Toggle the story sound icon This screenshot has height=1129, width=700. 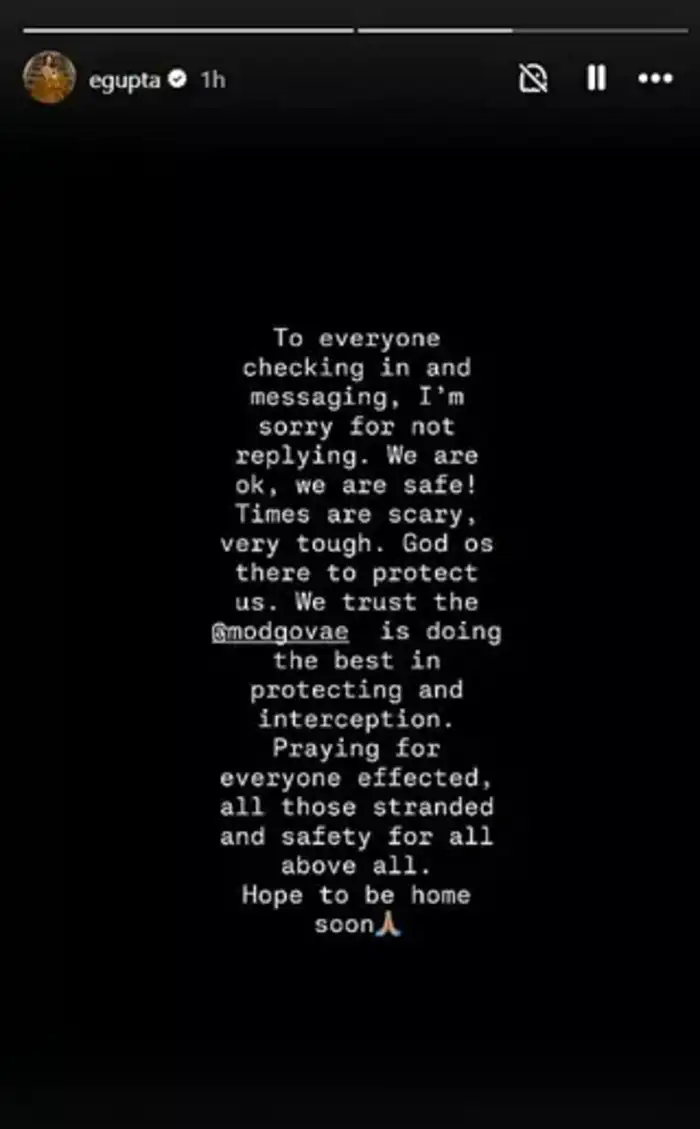(534, 78)
